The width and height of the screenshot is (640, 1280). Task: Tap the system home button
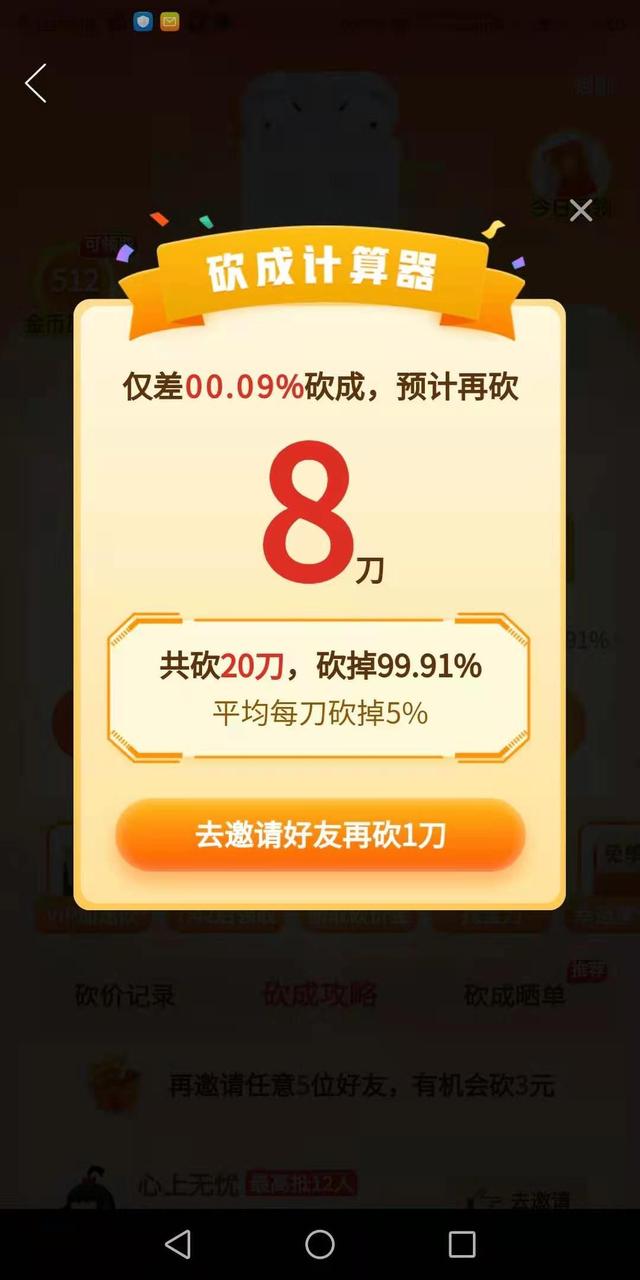tap(320, 1244)
